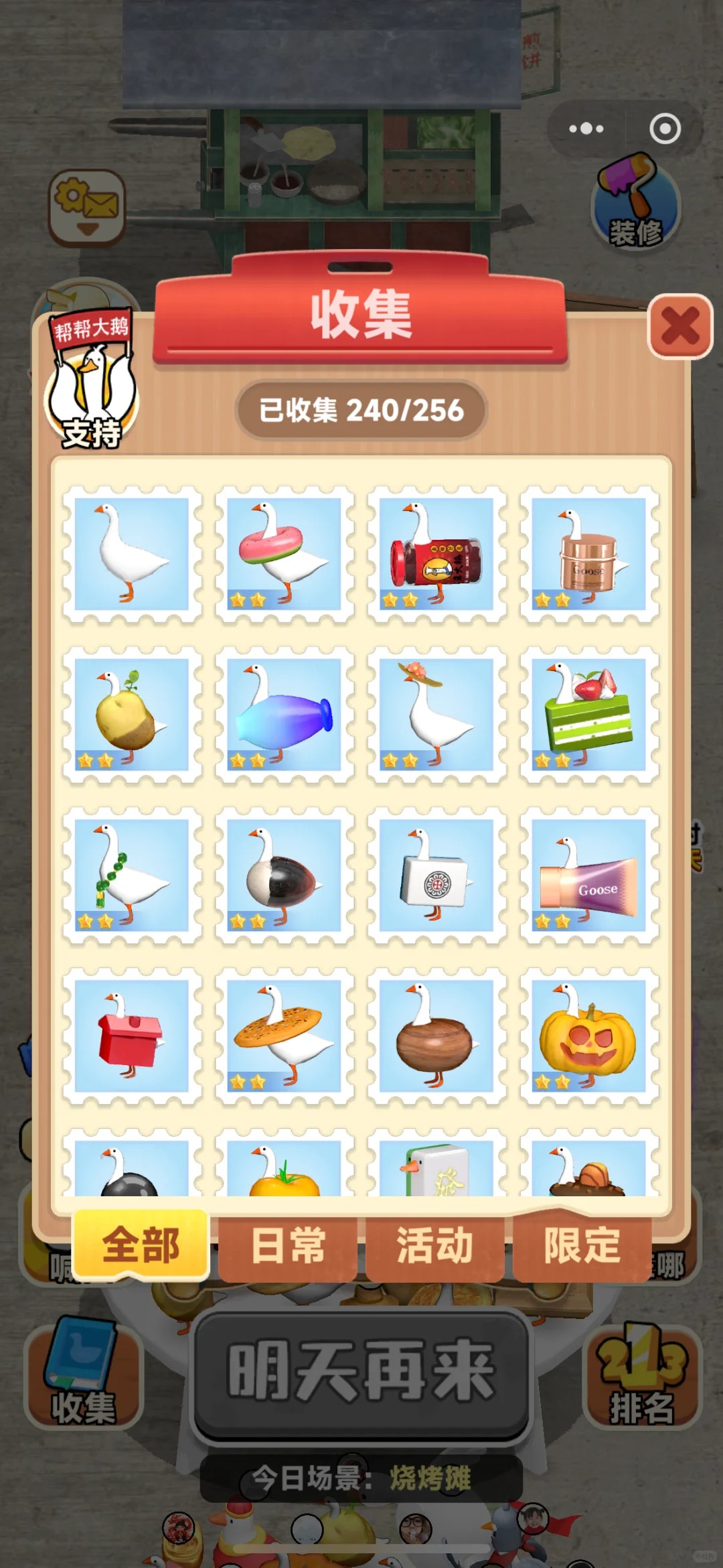The width and height of the screenshot is (723, 1568).
Task: Select the 全部 tab
Action: tap(141, 1245)
